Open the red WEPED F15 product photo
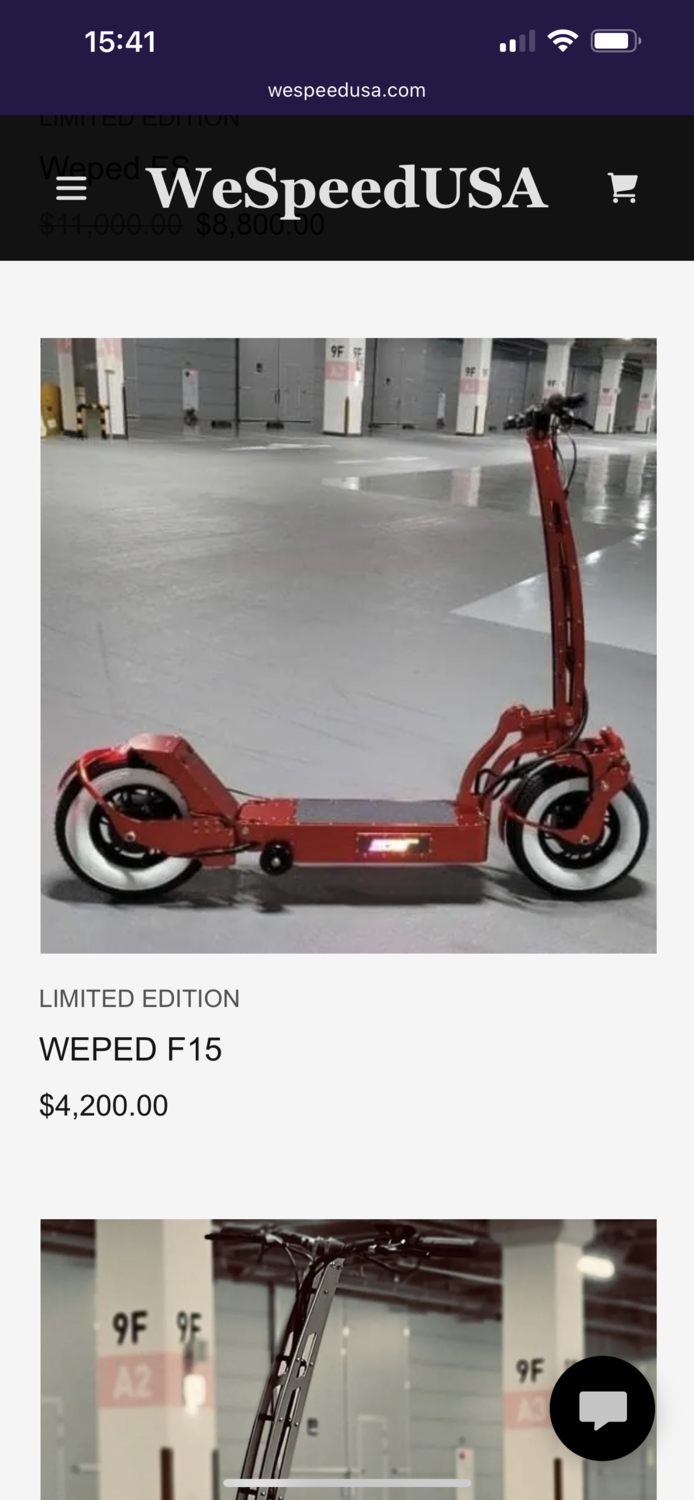The height and width of the screenshot is (1500, 694). 348,645
